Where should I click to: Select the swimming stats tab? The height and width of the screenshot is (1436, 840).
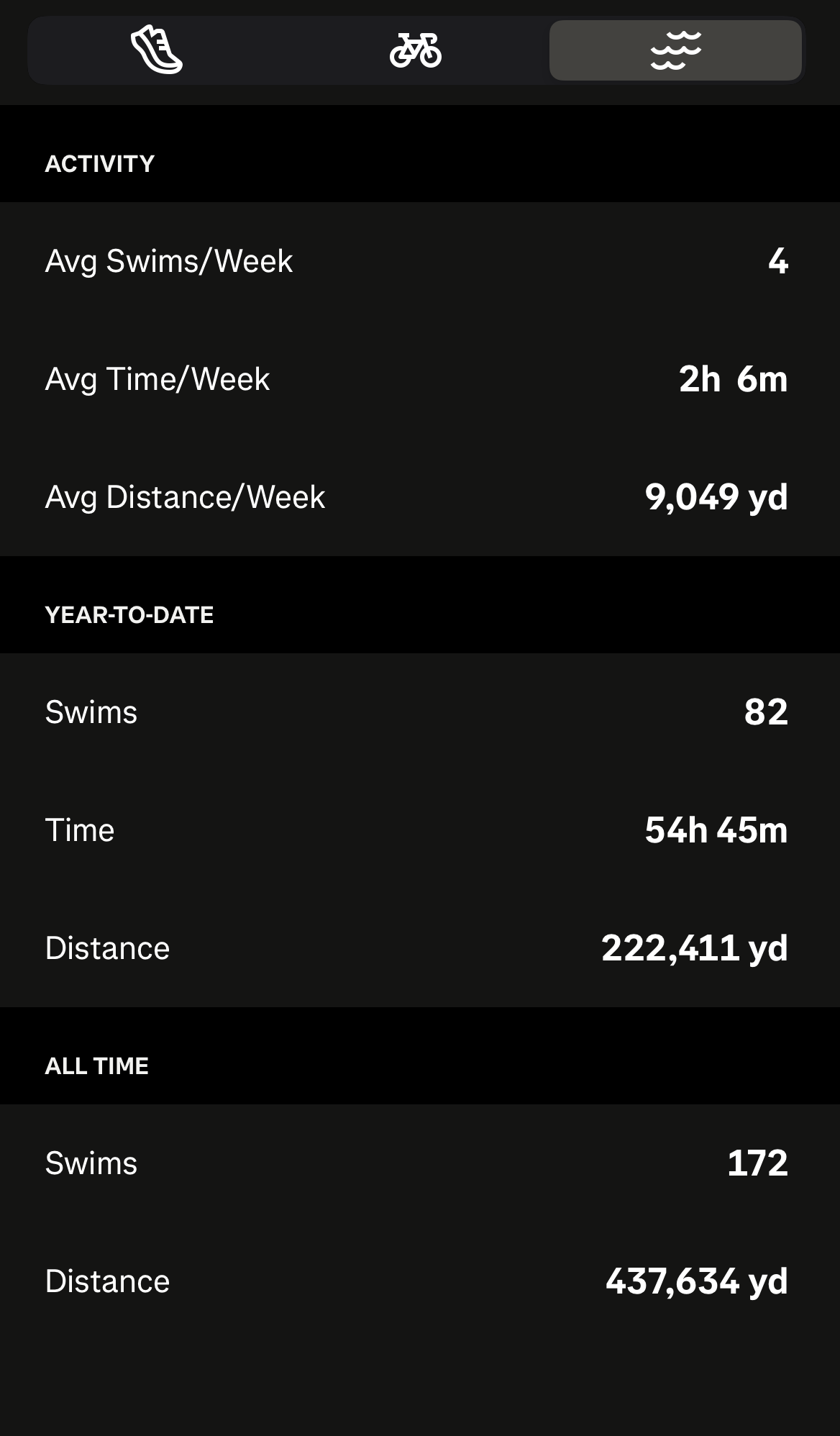[675, 50]
